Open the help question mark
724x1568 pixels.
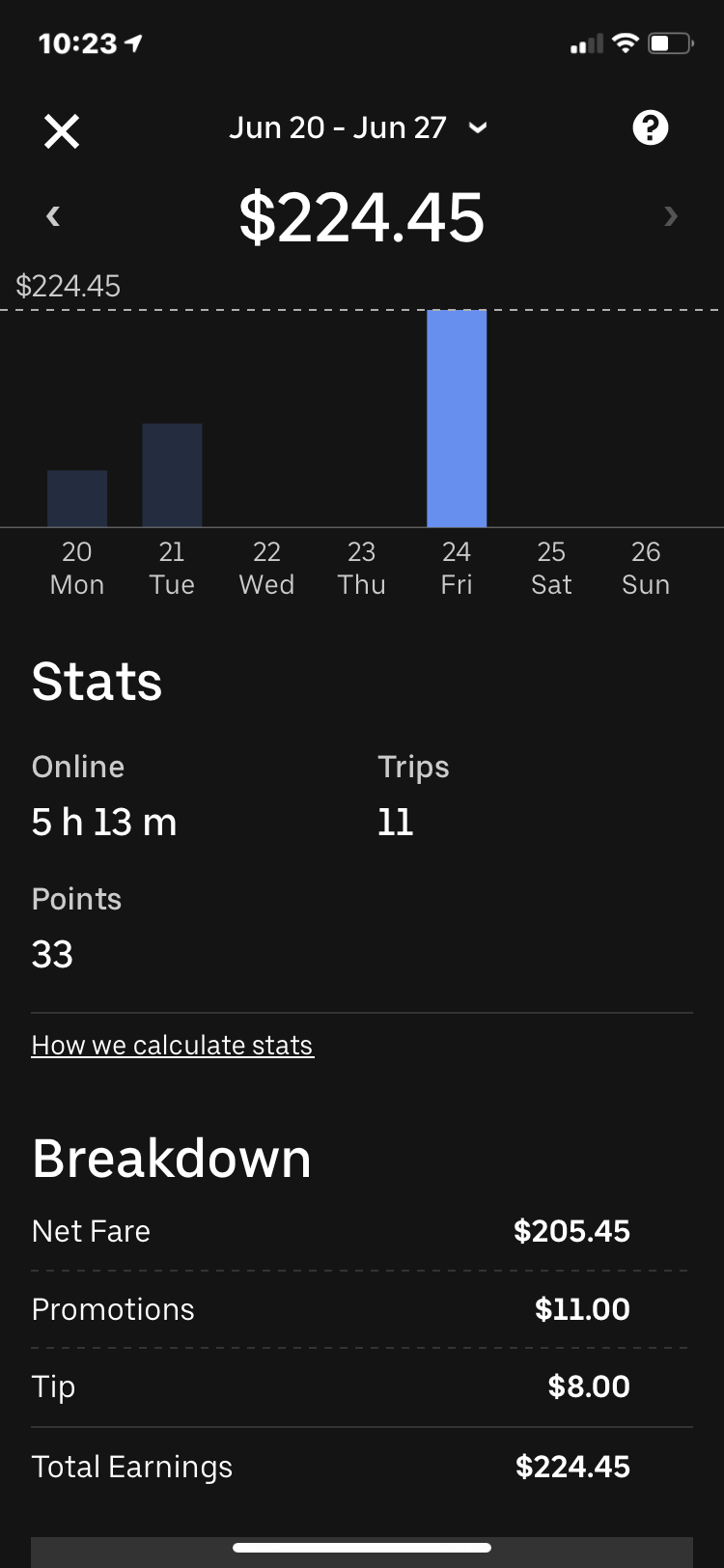coord(650,127)
